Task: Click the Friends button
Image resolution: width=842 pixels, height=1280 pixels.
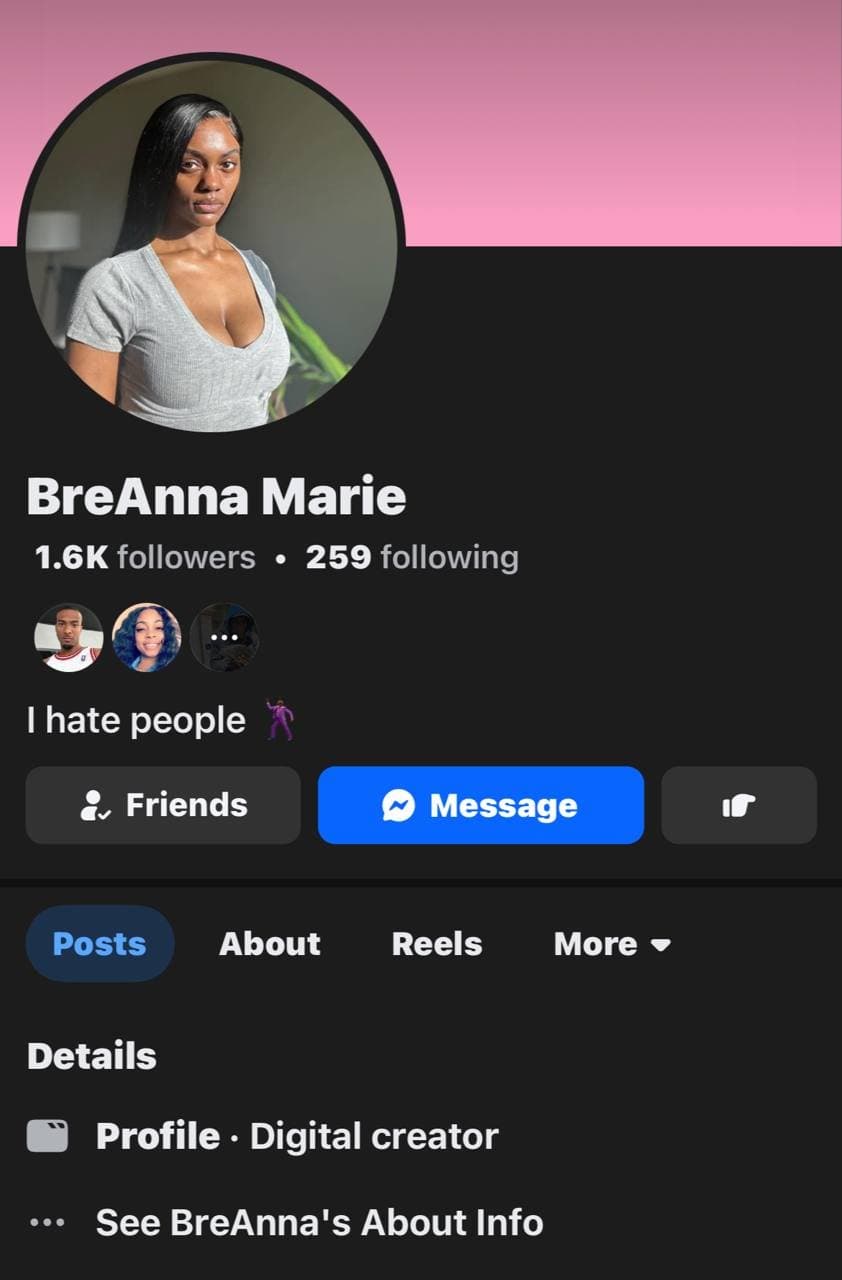Action: click(163, 805)
